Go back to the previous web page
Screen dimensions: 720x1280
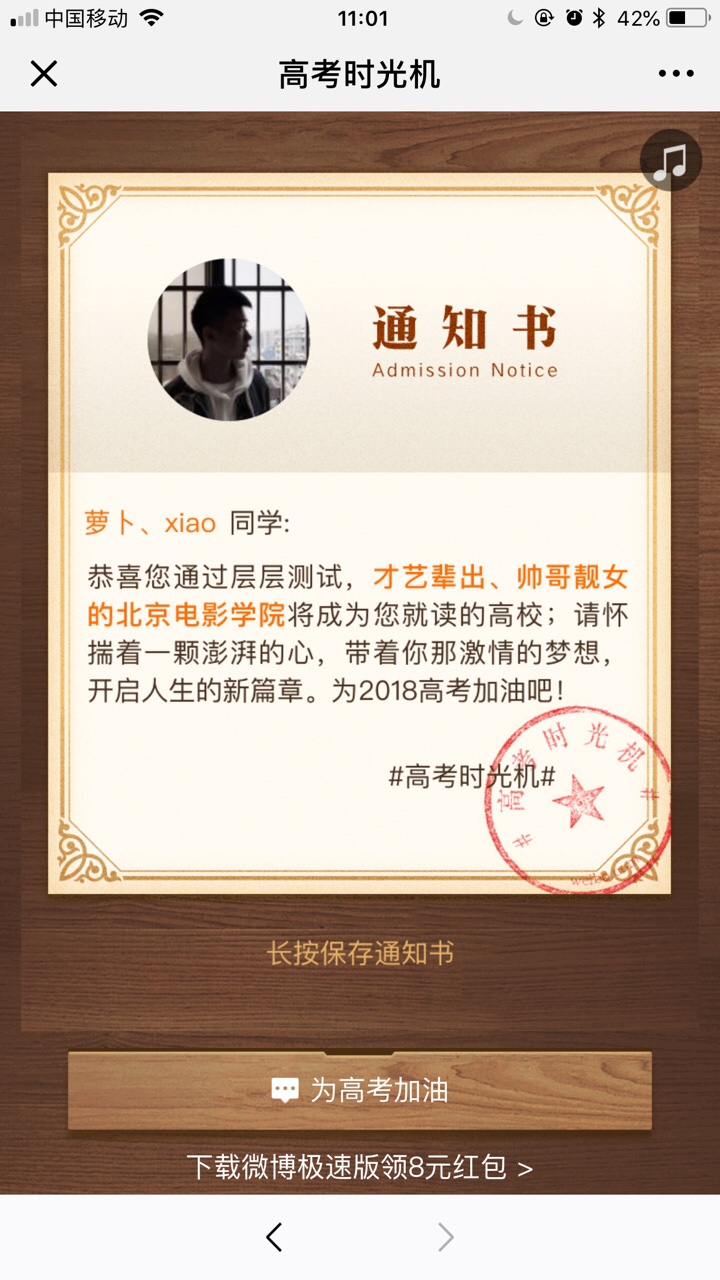275,1238
